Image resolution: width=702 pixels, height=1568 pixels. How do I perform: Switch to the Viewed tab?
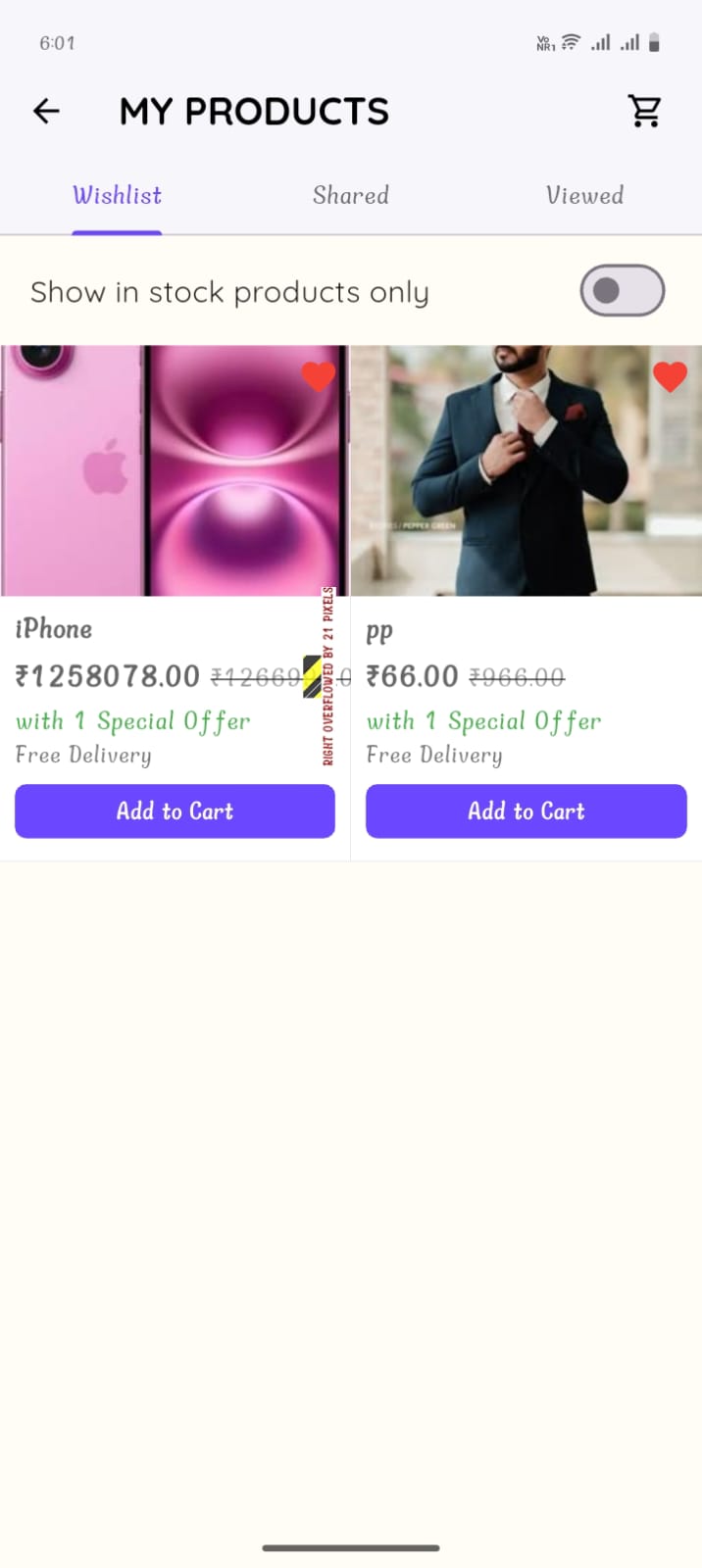(584, 195)
